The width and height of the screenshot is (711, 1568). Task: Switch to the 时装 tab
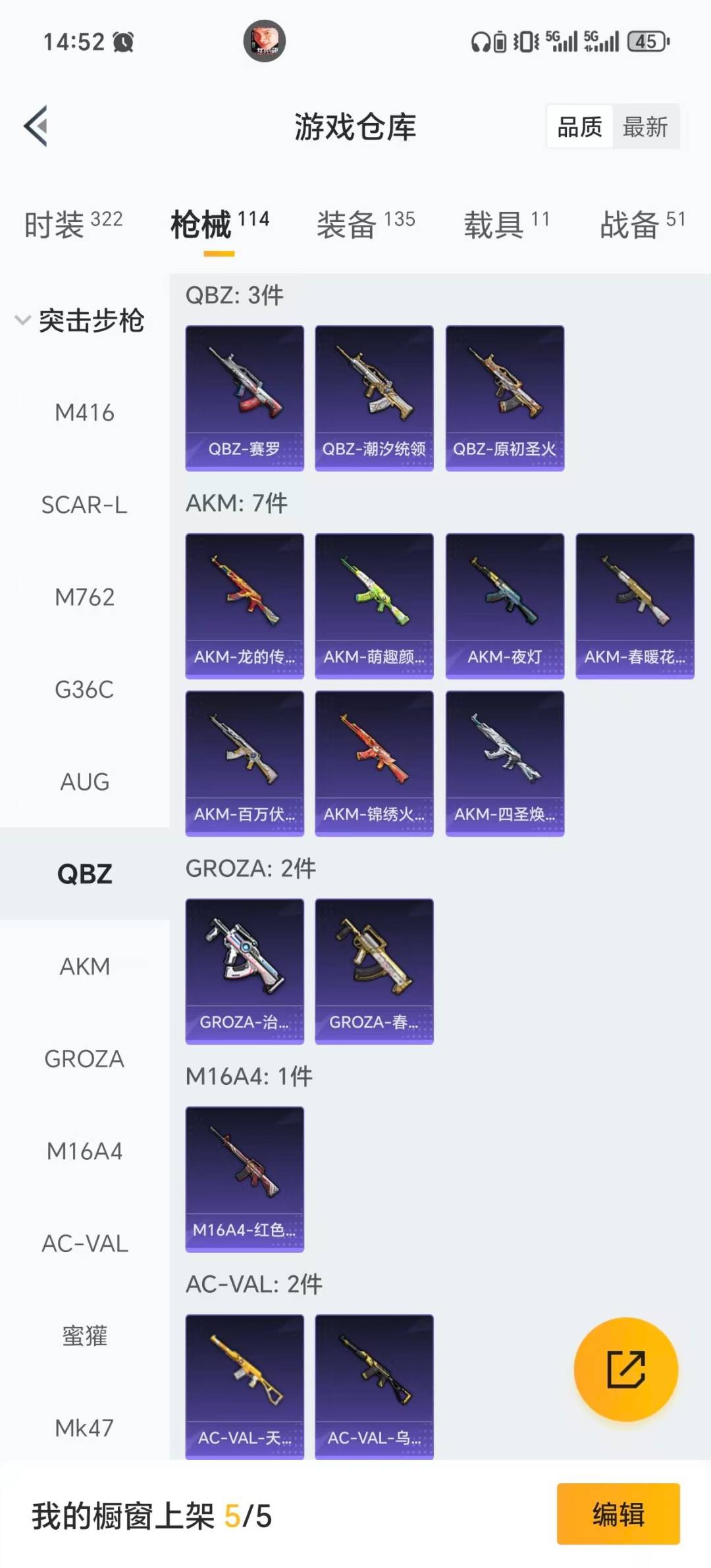pos(73,224)
